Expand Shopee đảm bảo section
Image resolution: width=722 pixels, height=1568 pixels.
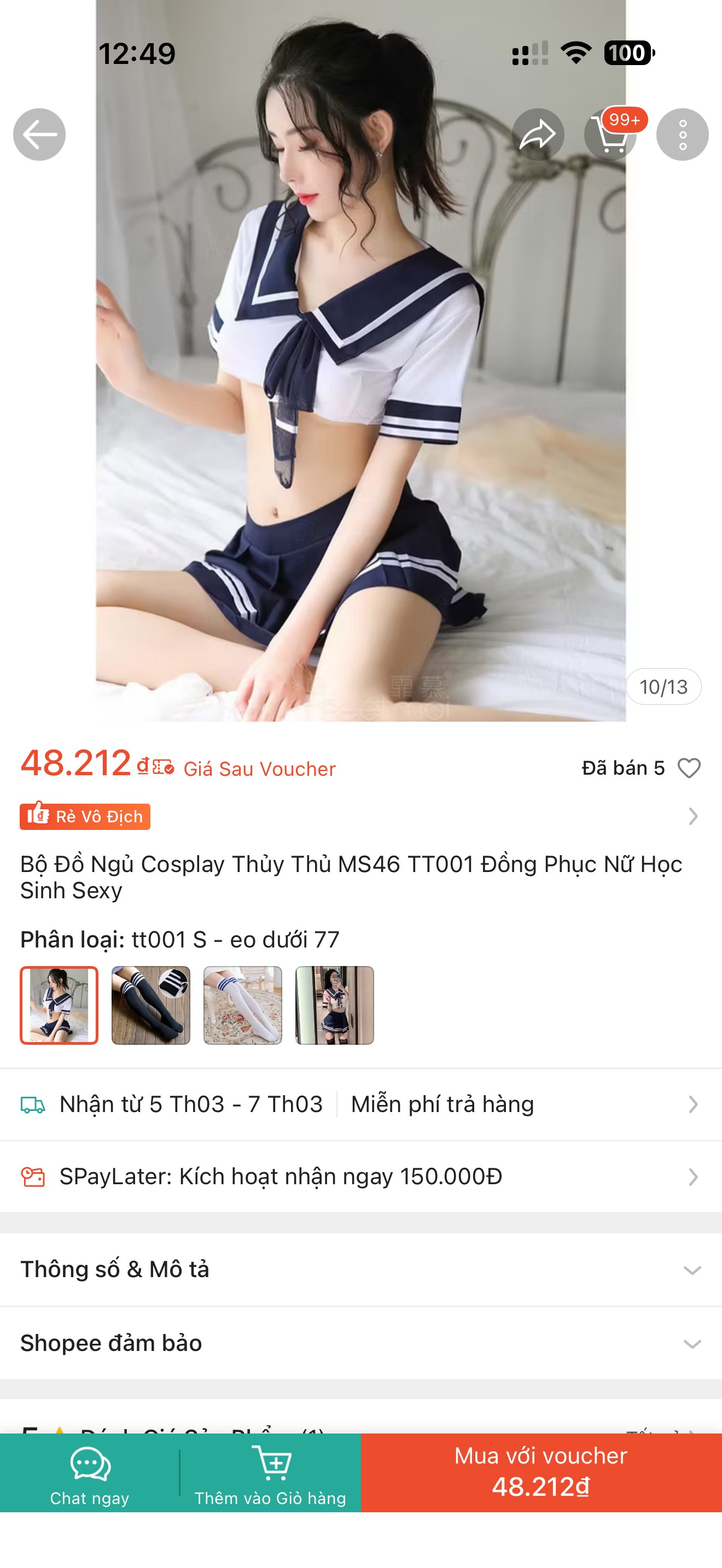coord(360,1343)
